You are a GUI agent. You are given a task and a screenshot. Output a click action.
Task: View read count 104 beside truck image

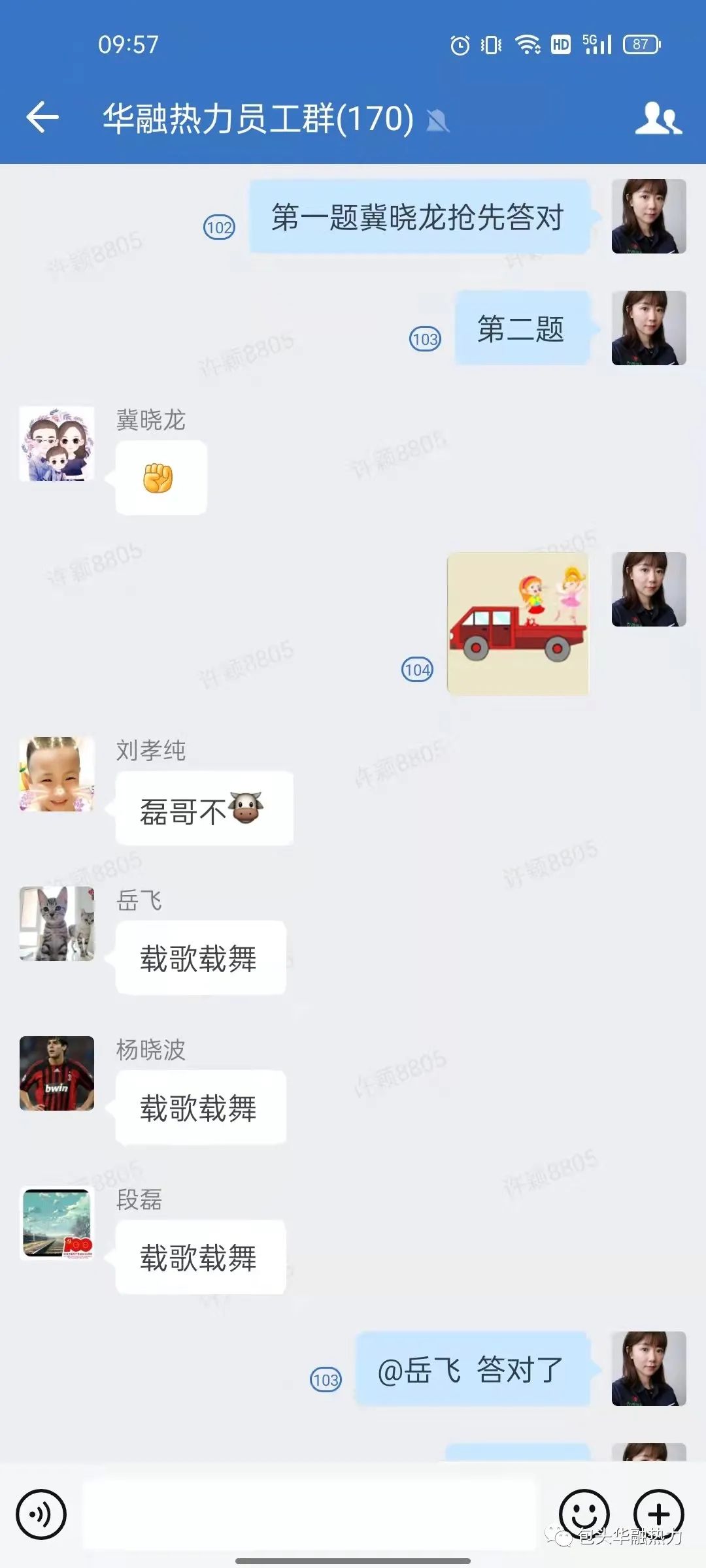tap(417, 670)
